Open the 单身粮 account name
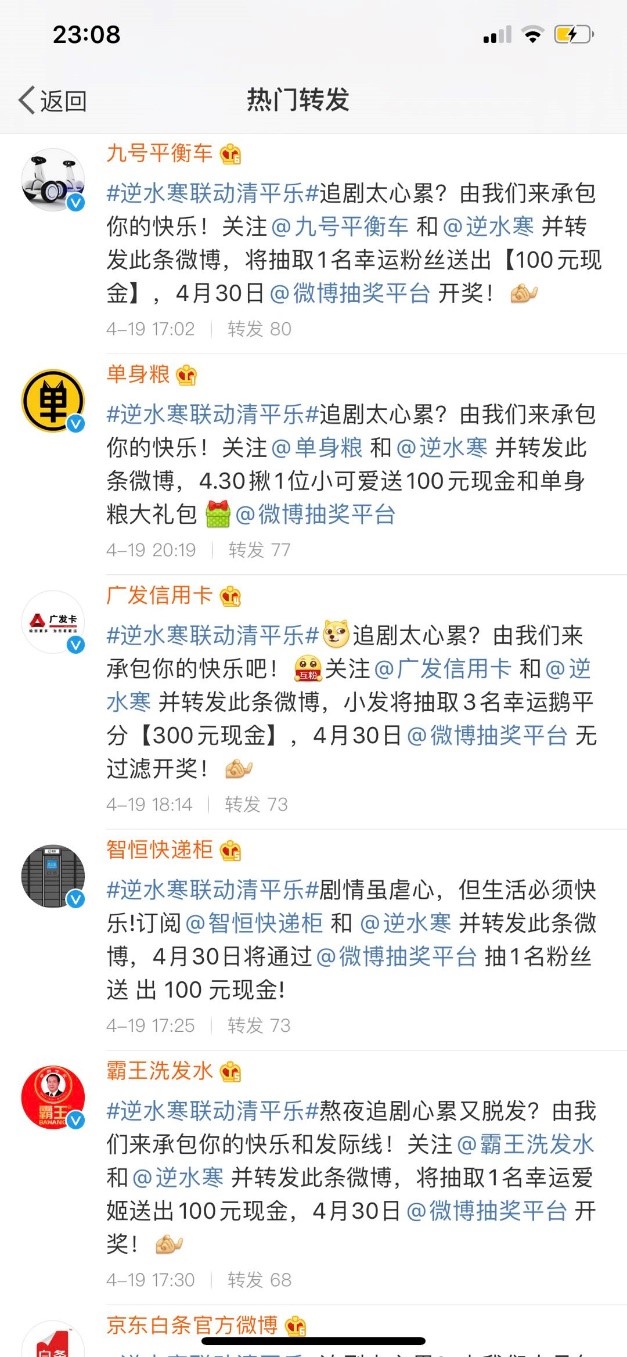This screenshot has height=1357, width=627. [x=138, y=375]
